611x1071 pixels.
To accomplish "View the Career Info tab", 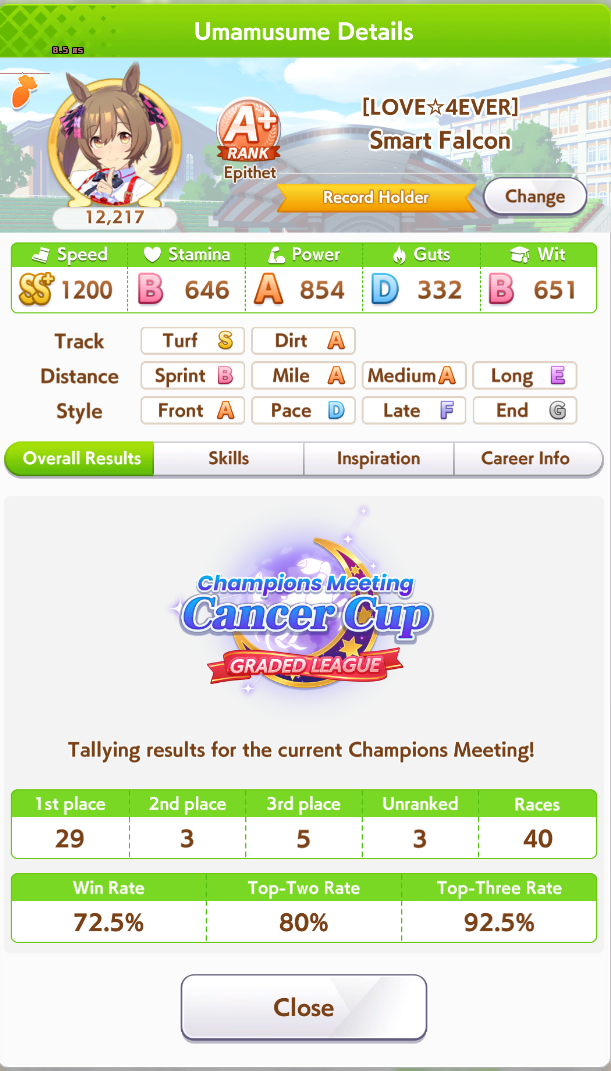I will coord(526,459).
